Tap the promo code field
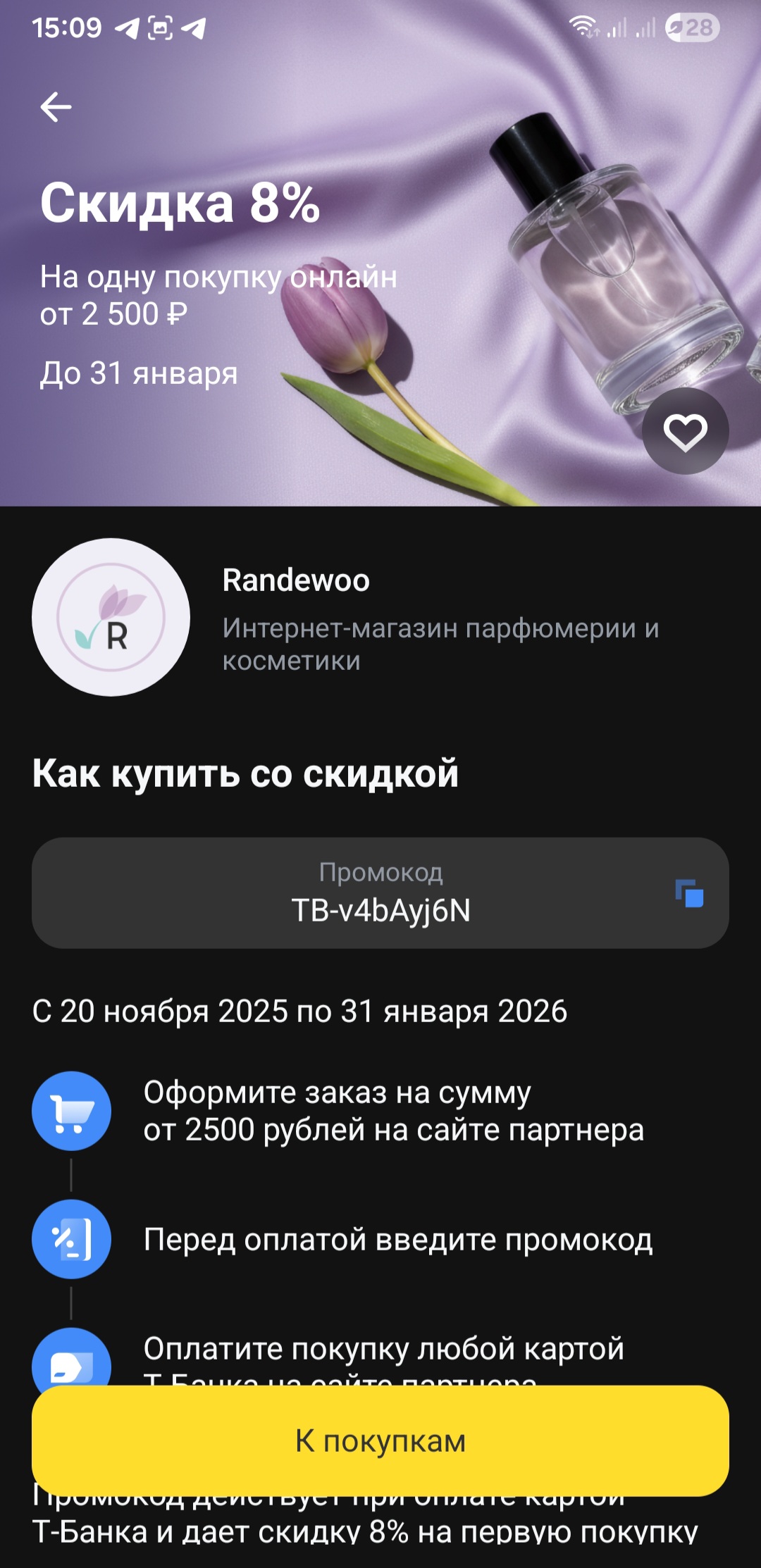 380,893
